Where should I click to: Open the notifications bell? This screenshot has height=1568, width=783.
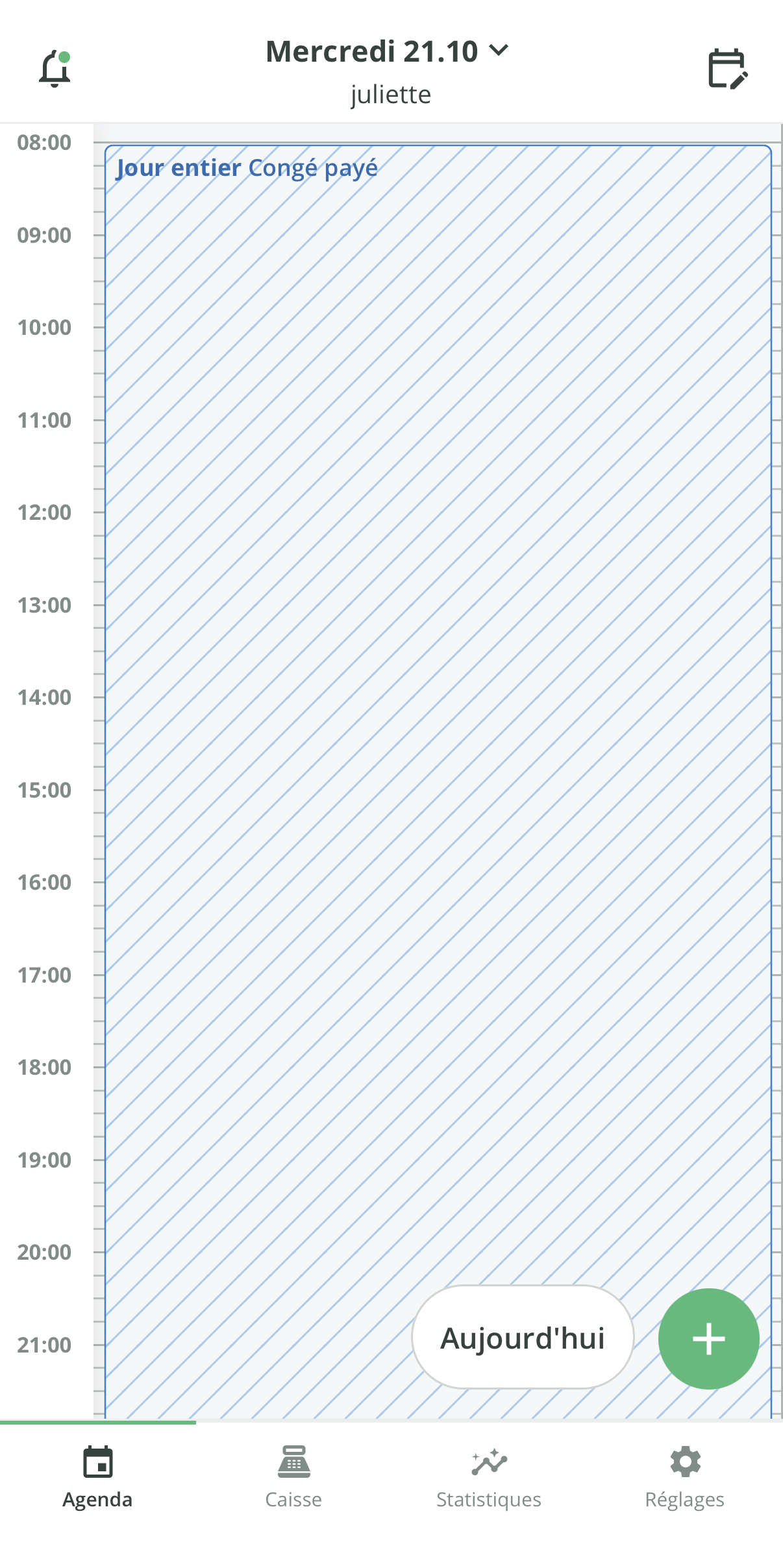pyautogui.click(x=55, y=69)
